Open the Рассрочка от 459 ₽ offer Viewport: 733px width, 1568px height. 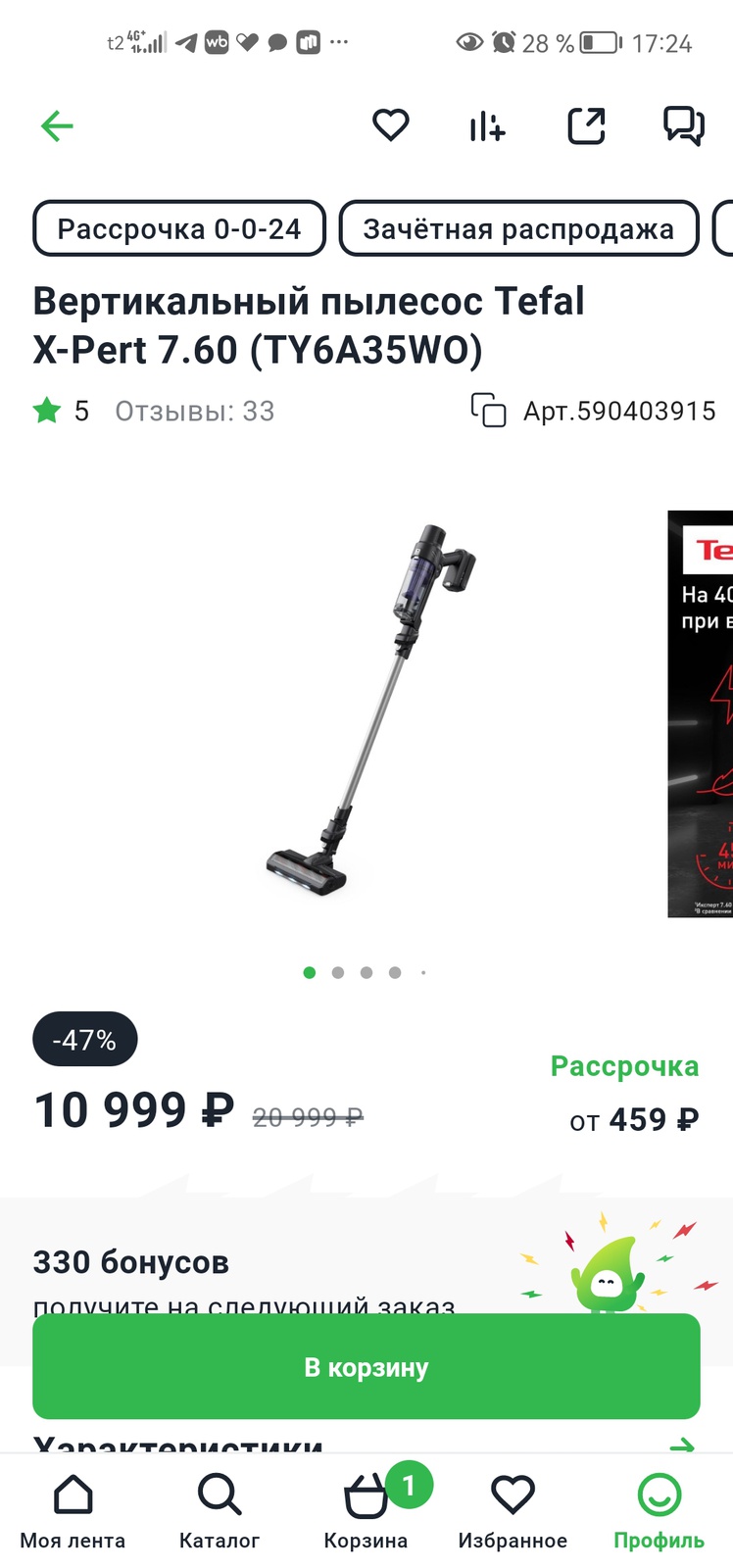(624, 1094)
